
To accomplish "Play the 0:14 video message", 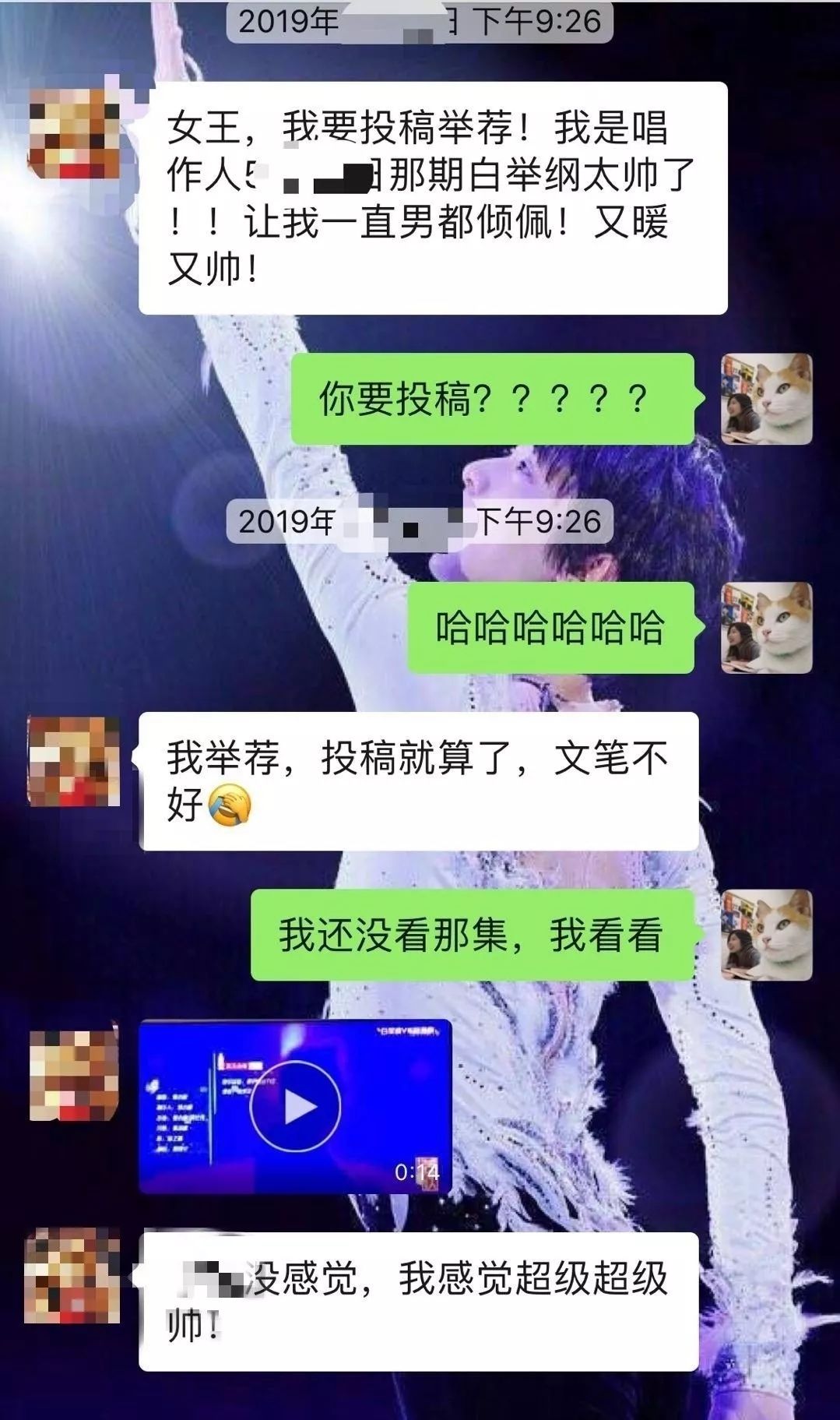I will point(295,1106).
